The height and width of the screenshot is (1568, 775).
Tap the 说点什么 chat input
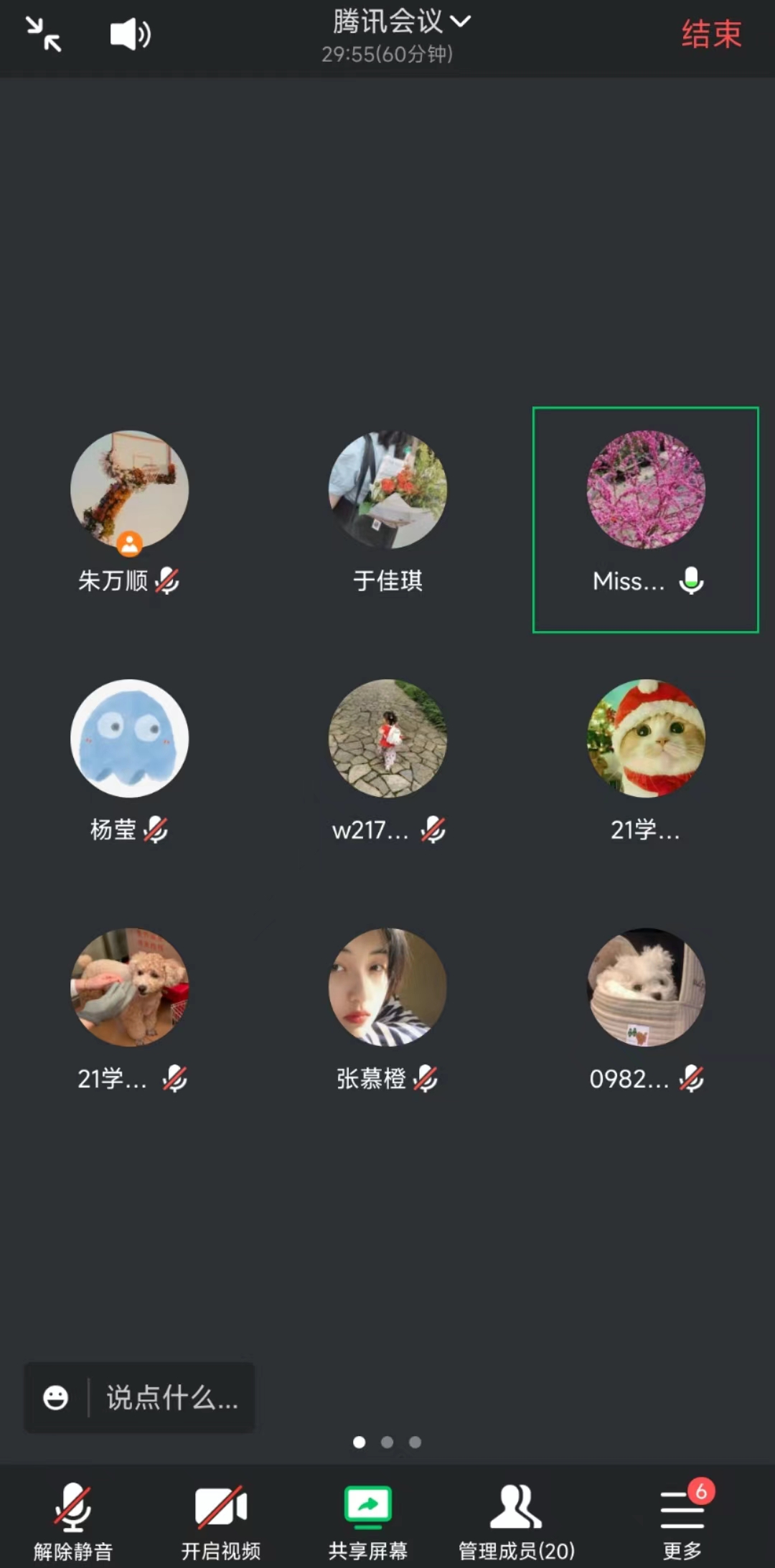click(x=172, y=1398)
